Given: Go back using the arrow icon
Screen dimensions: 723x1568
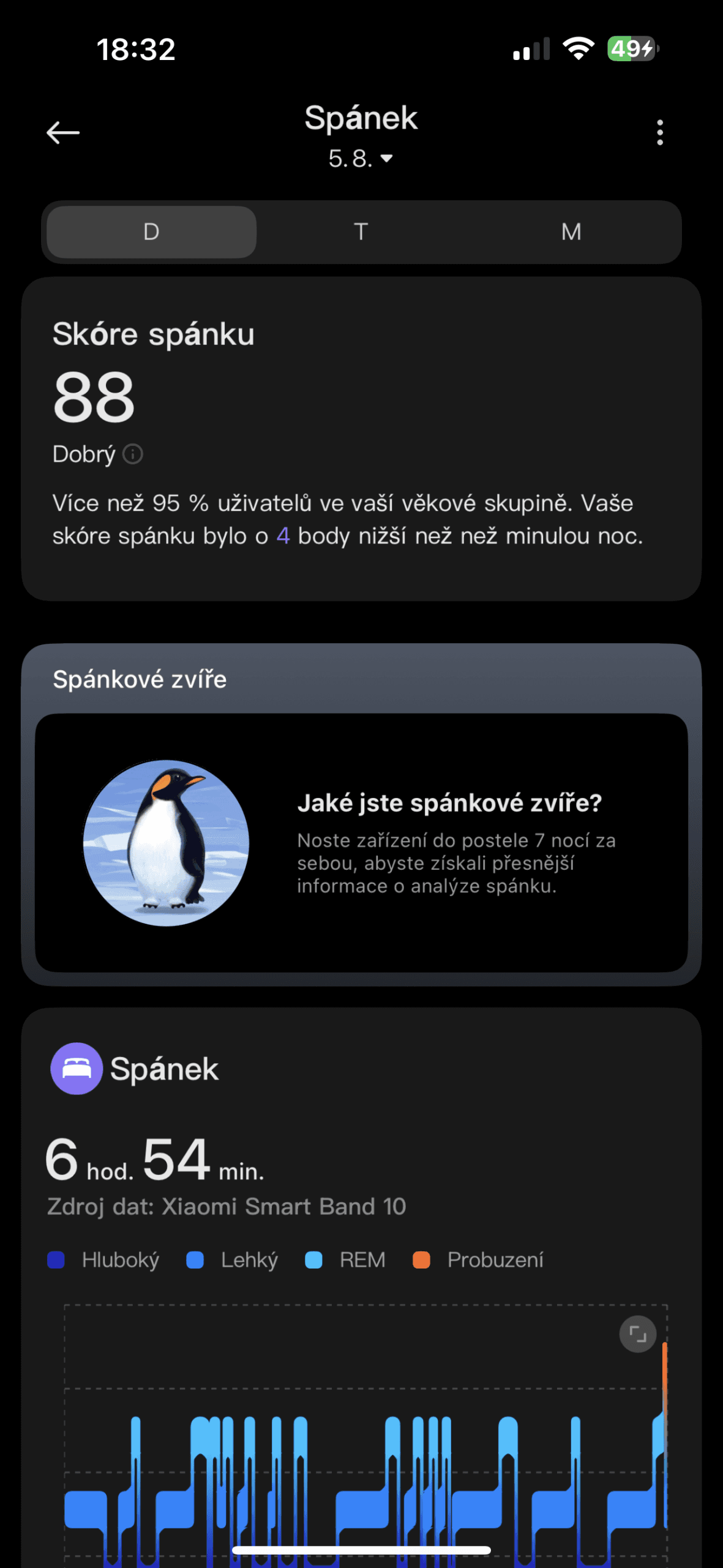Looking at the screenshot, I should [x=63, y=132].
